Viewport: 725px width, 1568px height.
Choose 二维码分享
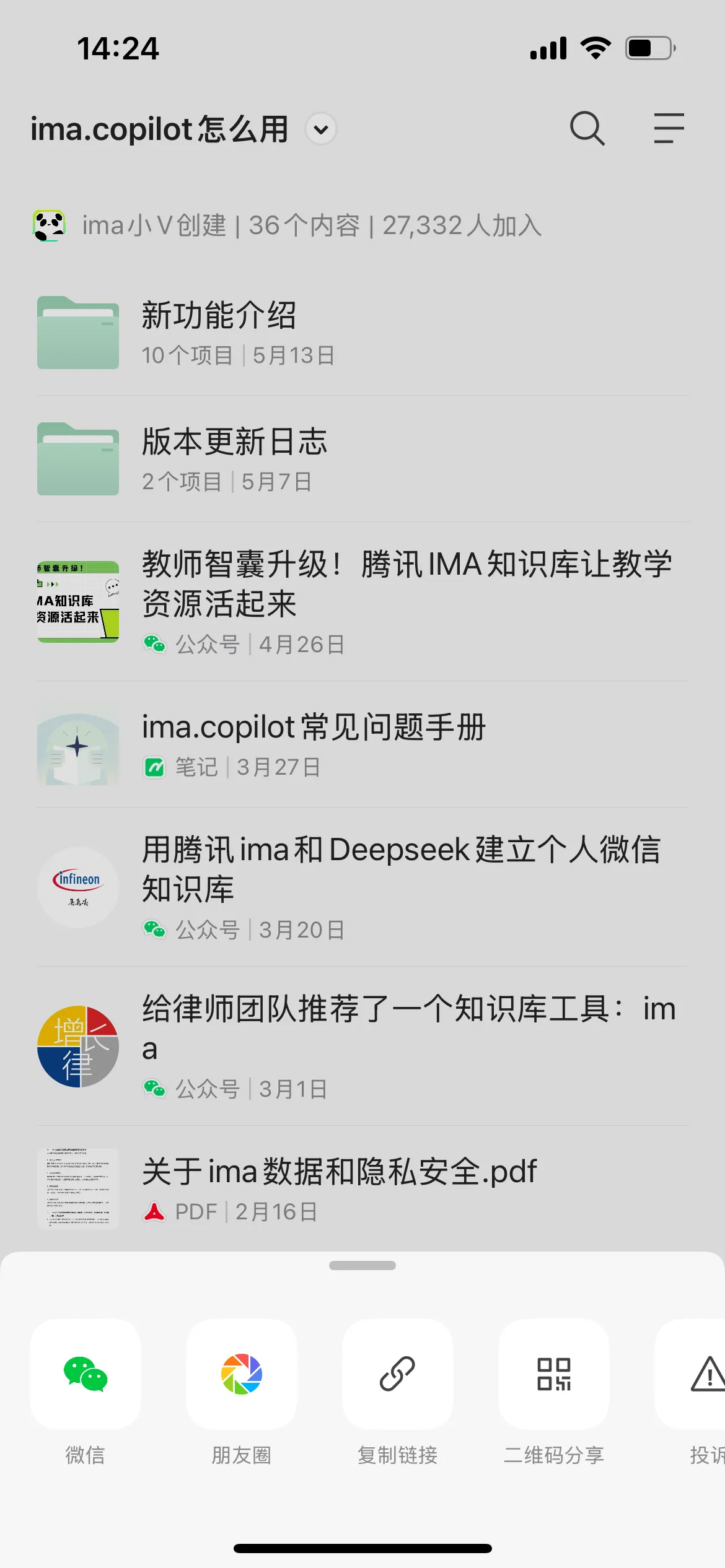coord(554,1374)
